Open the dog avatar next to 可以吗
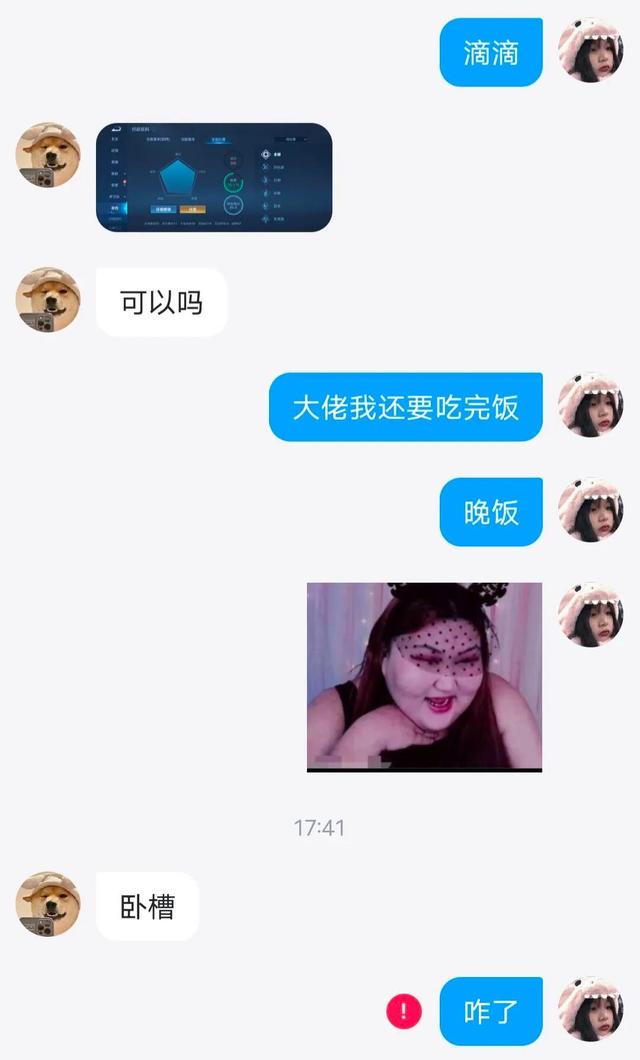 coord(48,300)
